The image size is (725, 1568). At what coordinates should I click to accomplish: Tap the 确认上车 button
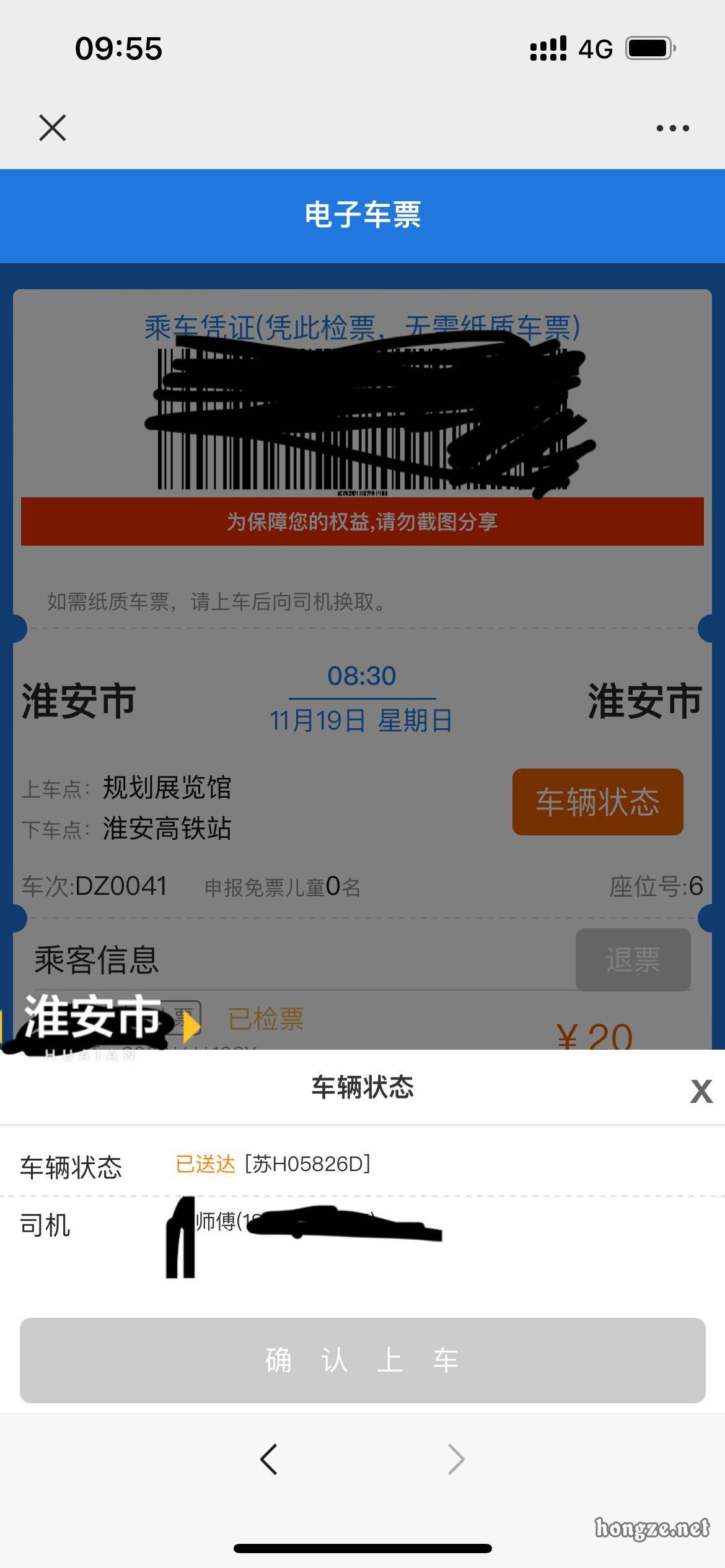(x=362, y=1360)
